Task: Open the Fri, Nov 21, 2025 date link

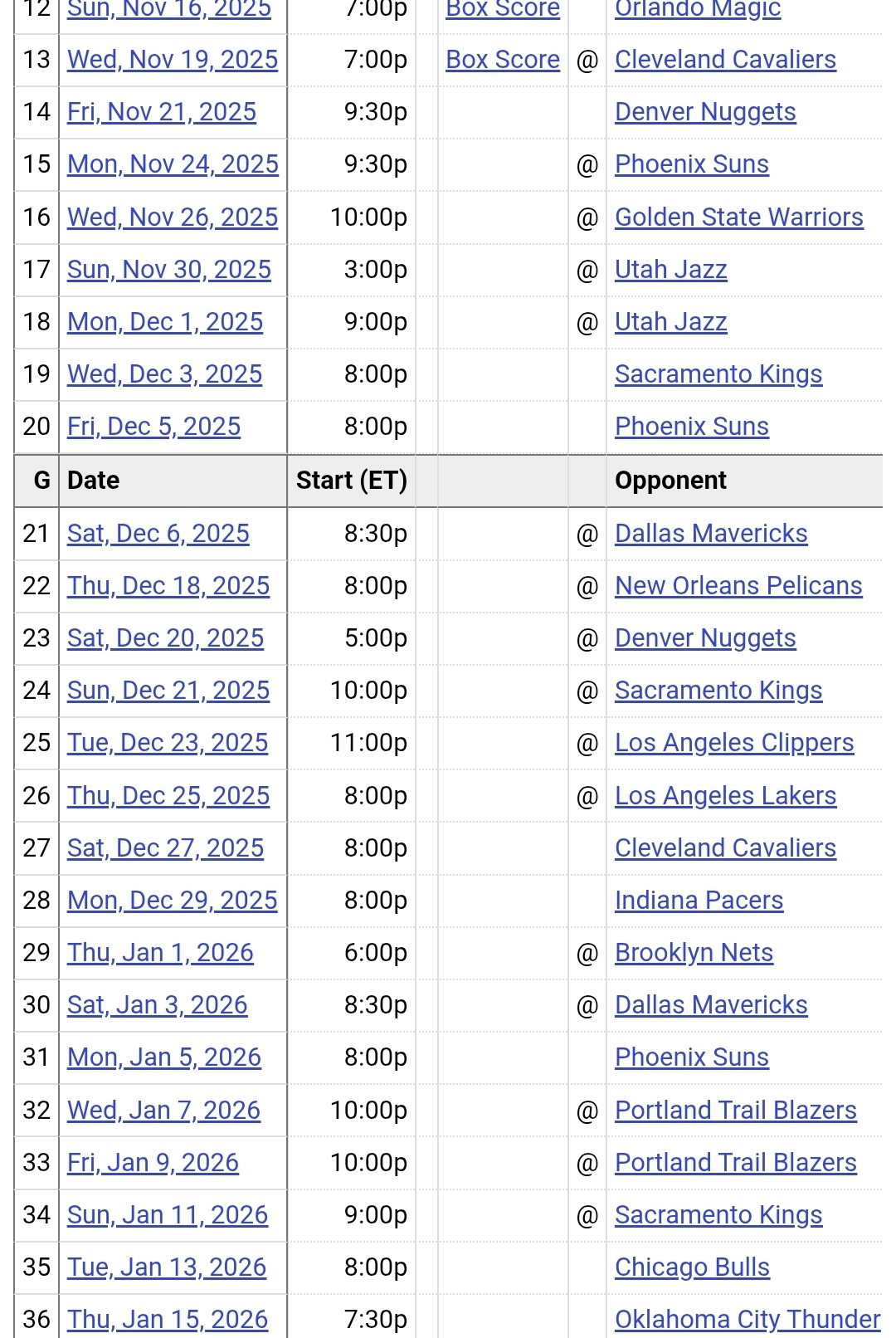Action: pos(162,112)
